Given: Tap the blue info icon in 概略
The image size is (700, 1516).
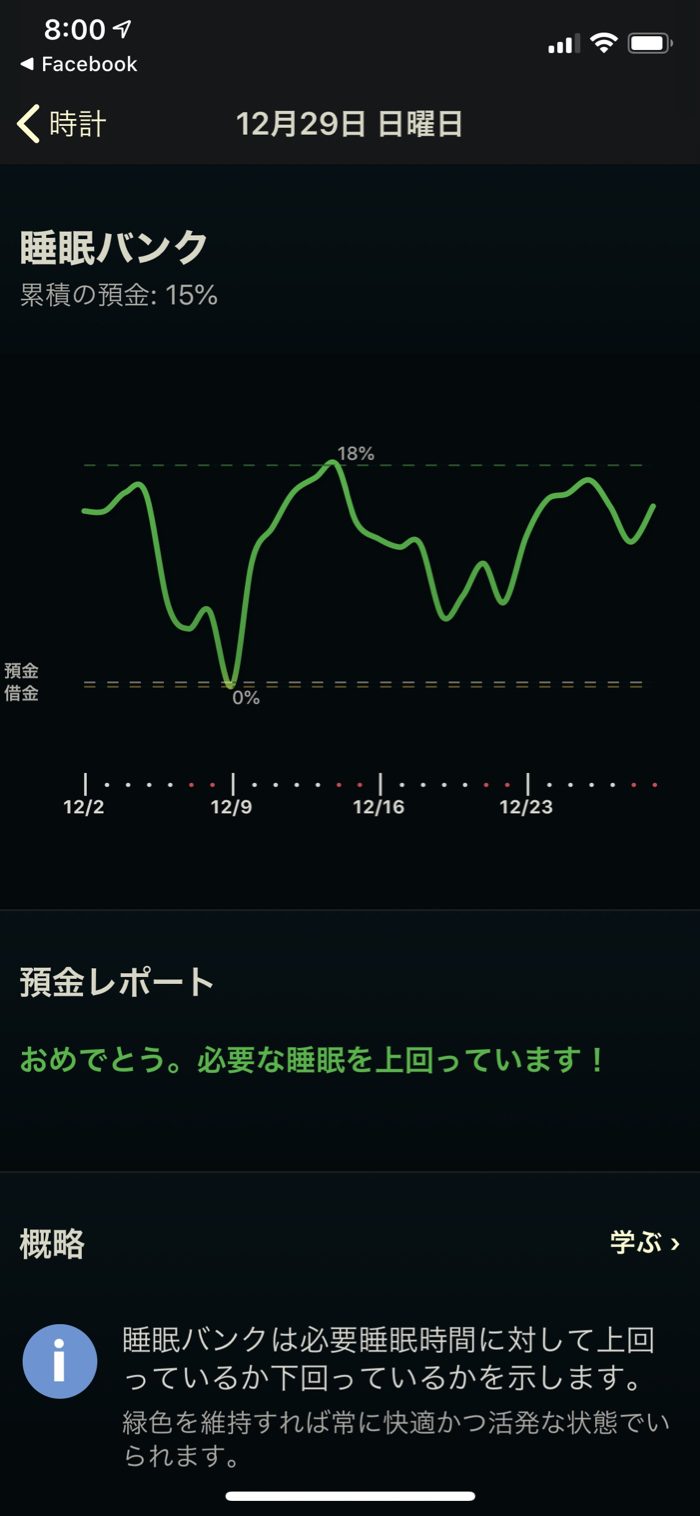Looking at the screenshot, I should 60,1361.
